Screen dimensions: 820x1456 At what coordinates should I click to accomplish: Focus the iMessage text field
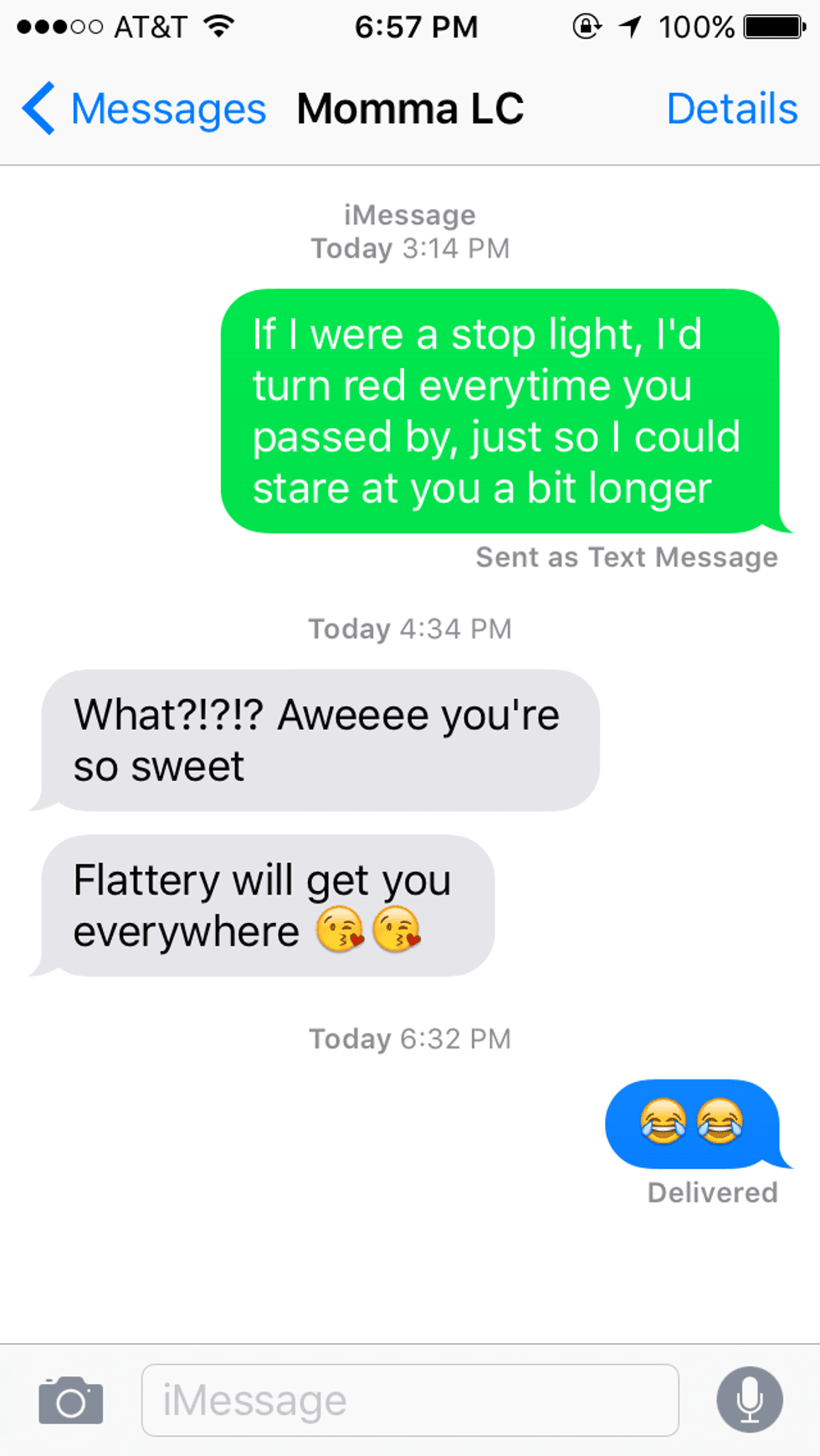[x=410, y=1400]
